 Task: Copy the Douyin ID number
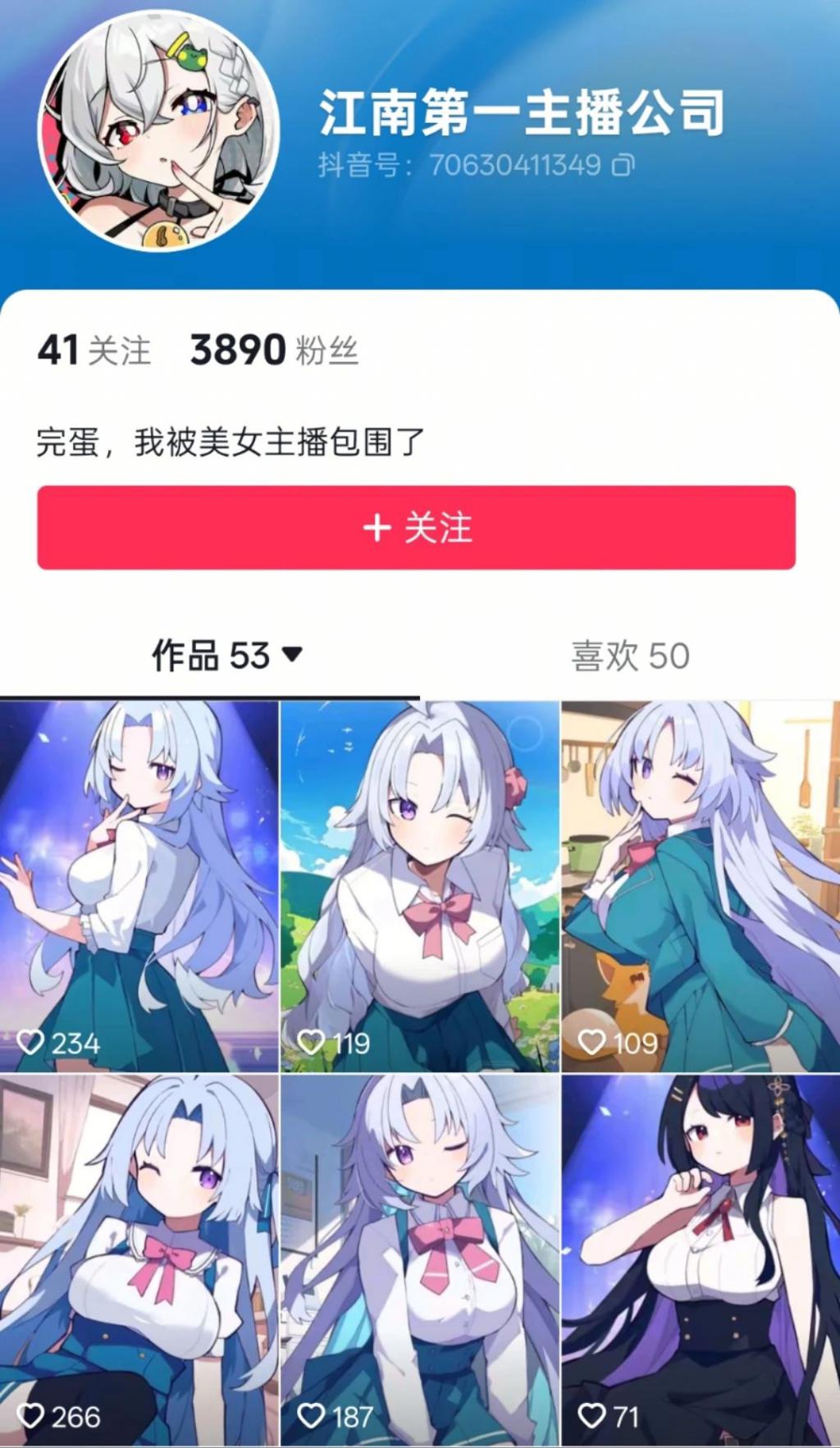click(623, 166)
